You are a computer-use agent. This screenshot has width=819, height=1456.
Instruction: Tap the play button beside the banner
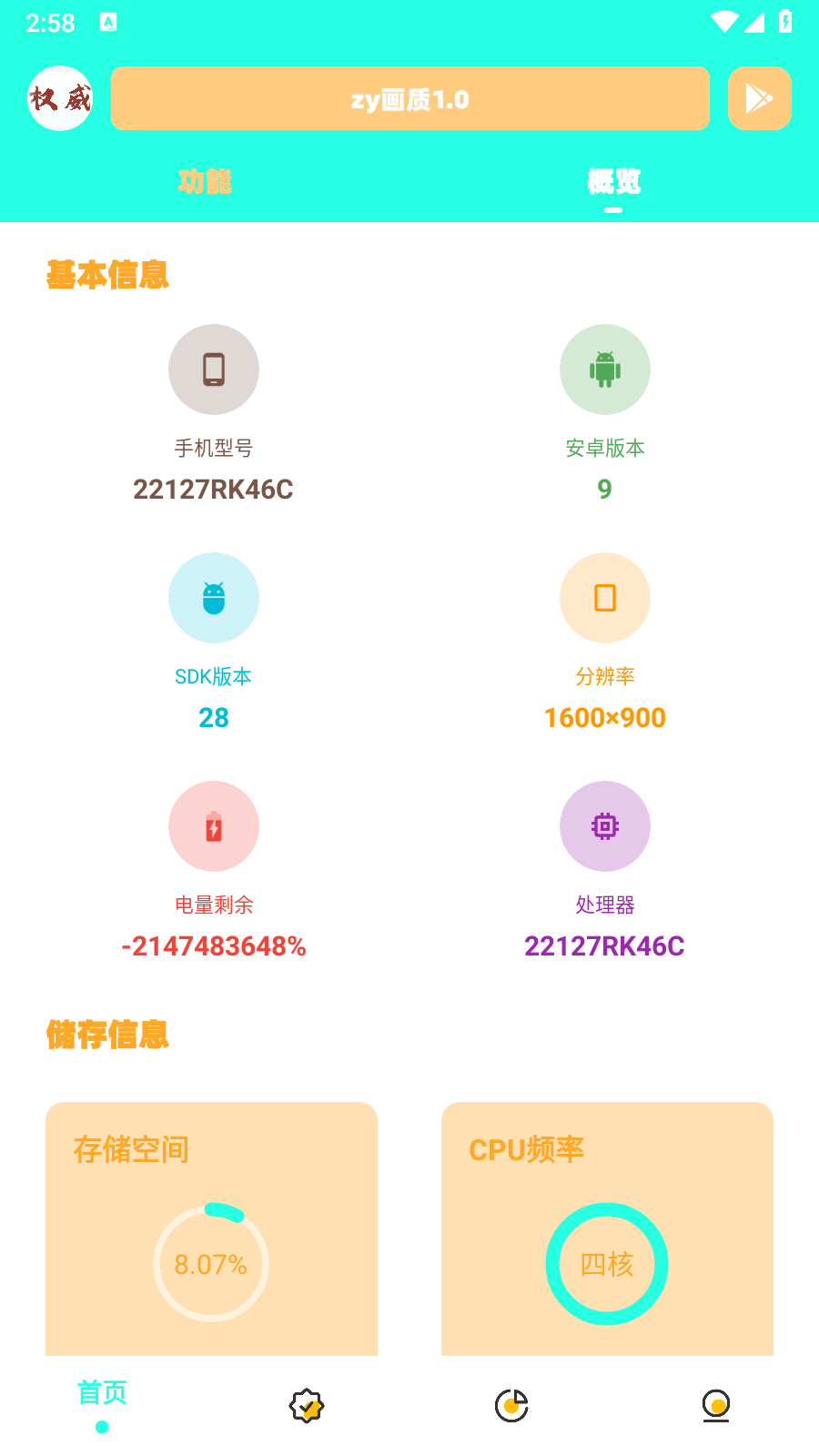[760, 98]
